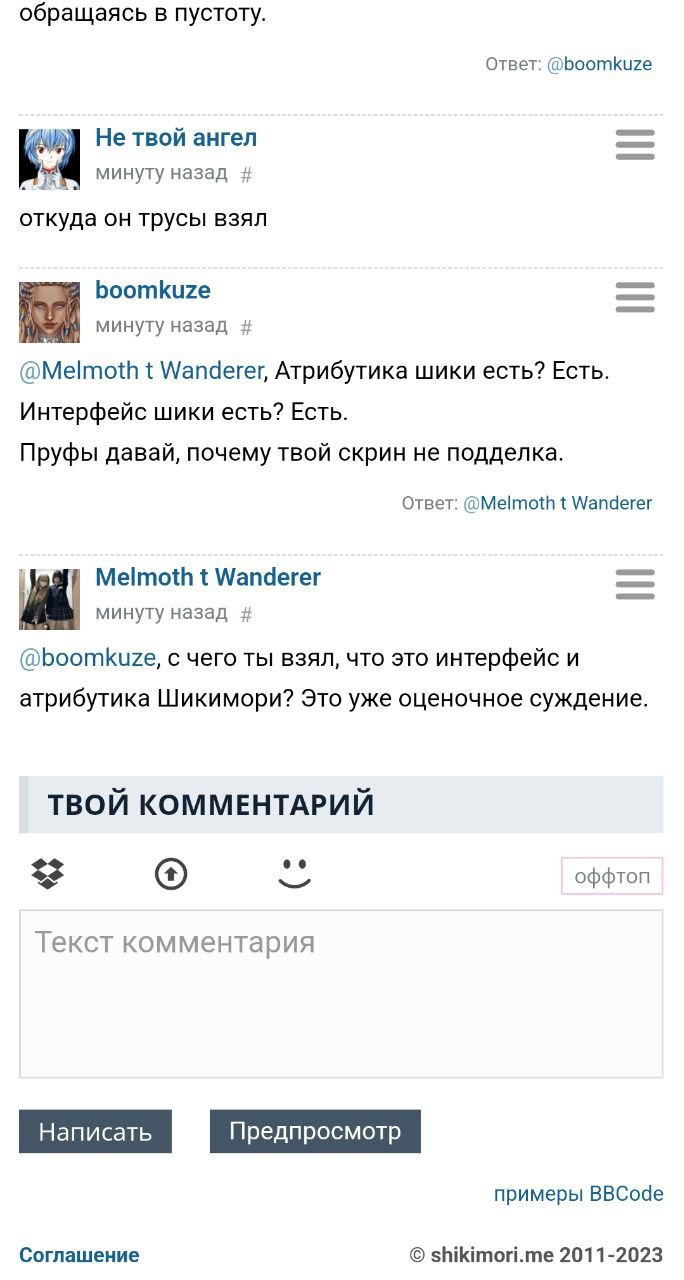Tap boomkuze's avatar picture
The height and width of the screenshot is (1280, 684).
[49, 312]
